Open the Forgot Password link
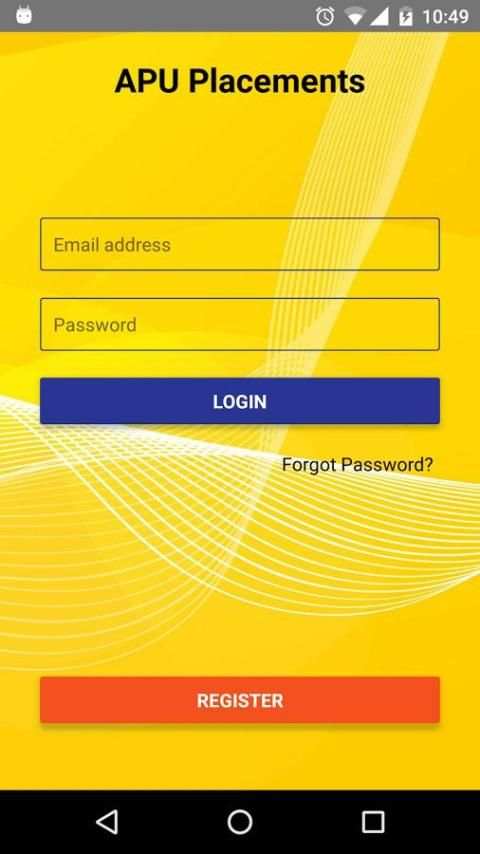 pos(357,465)
